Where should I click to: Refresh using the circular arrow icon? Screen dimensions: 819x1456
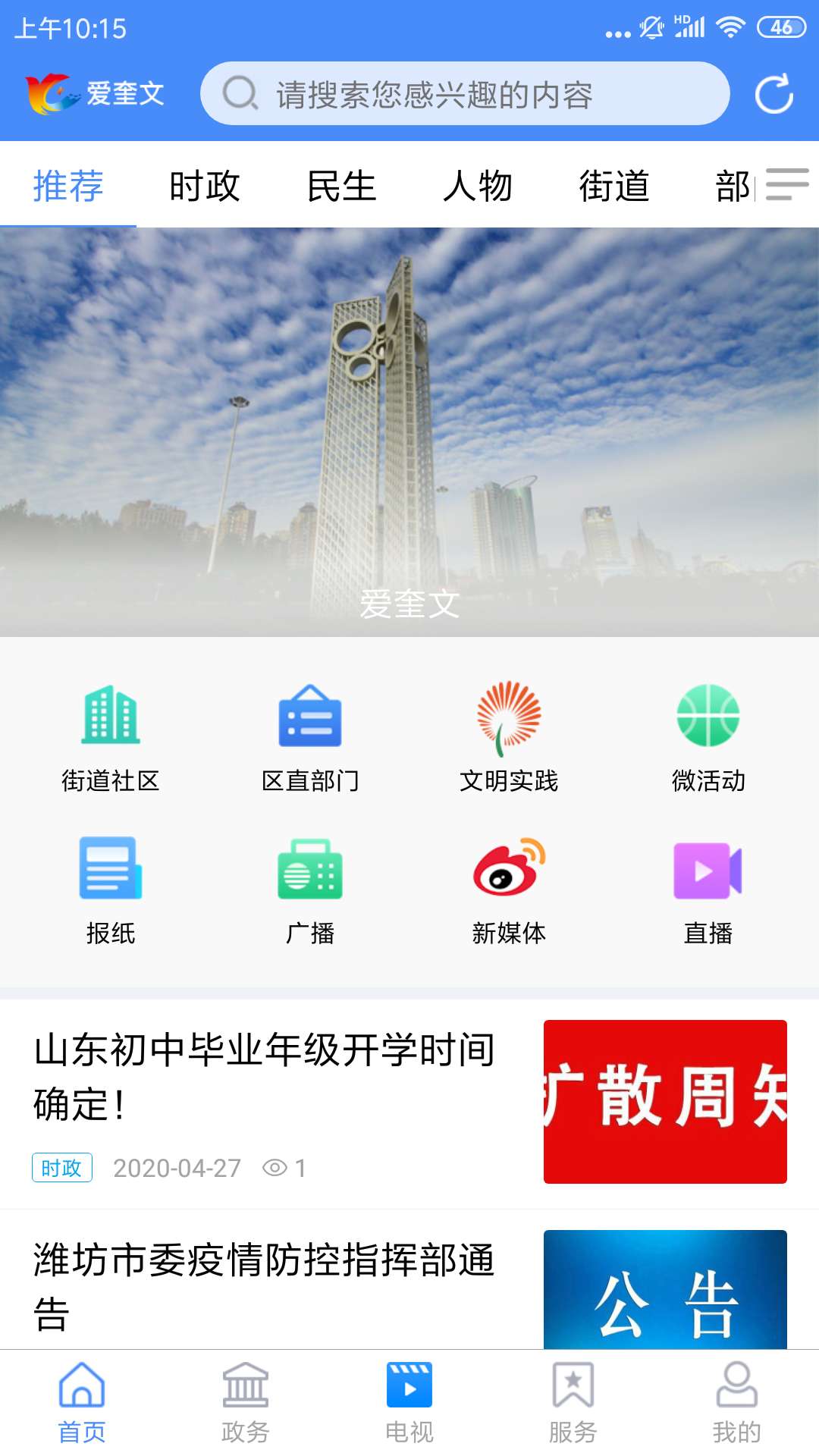click(773, 94)
